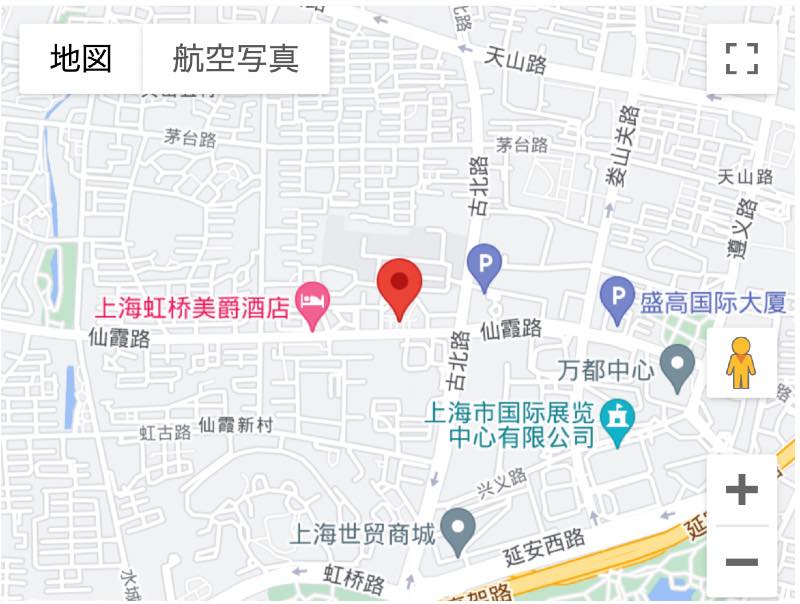
Task: Open the parking marker near 古北路
Action: point(485,266)
